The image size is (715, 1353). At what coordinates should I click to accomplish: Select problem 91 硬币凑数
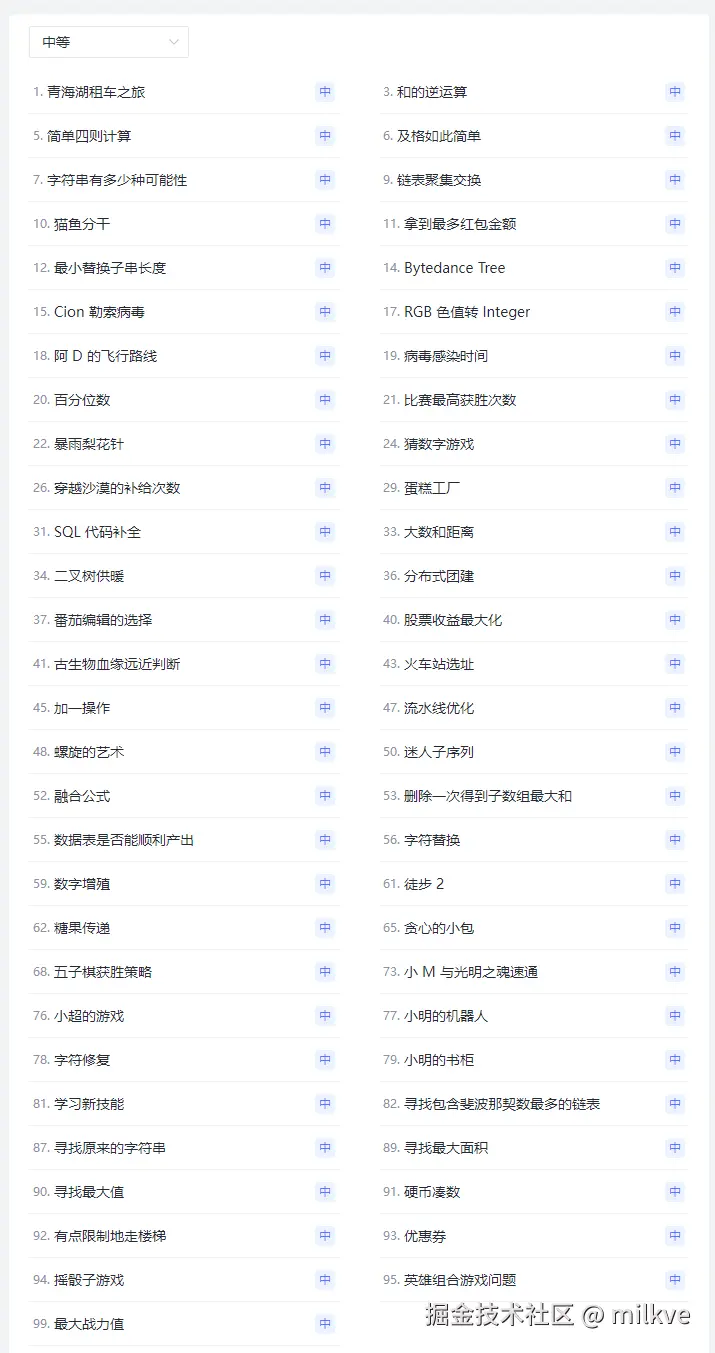pyautogui.click(x=432, y=1192)
